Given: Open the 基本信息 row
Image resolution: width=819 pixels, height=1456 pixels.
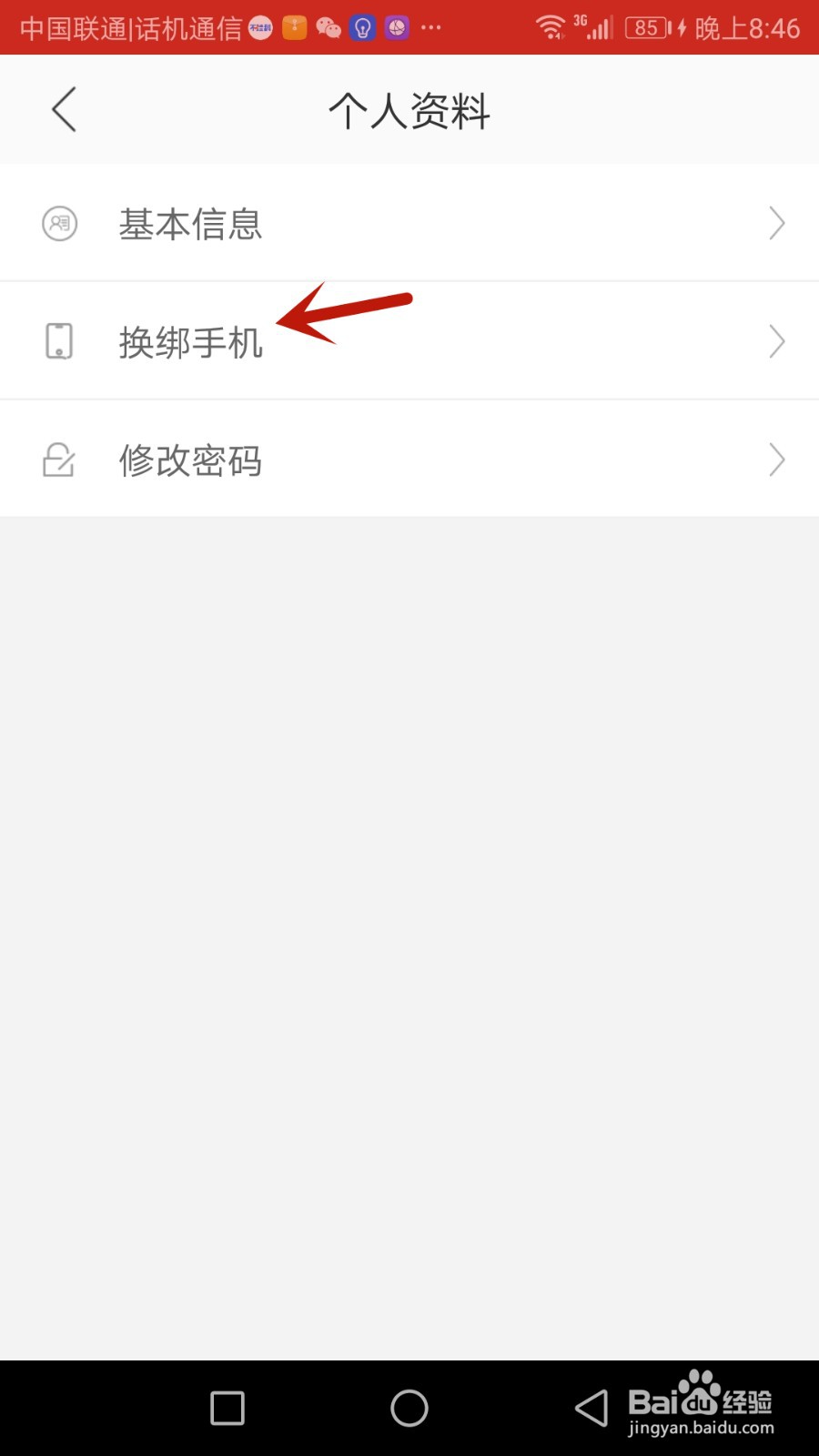Looking at the screenshot, I should [x=409, y=223].
